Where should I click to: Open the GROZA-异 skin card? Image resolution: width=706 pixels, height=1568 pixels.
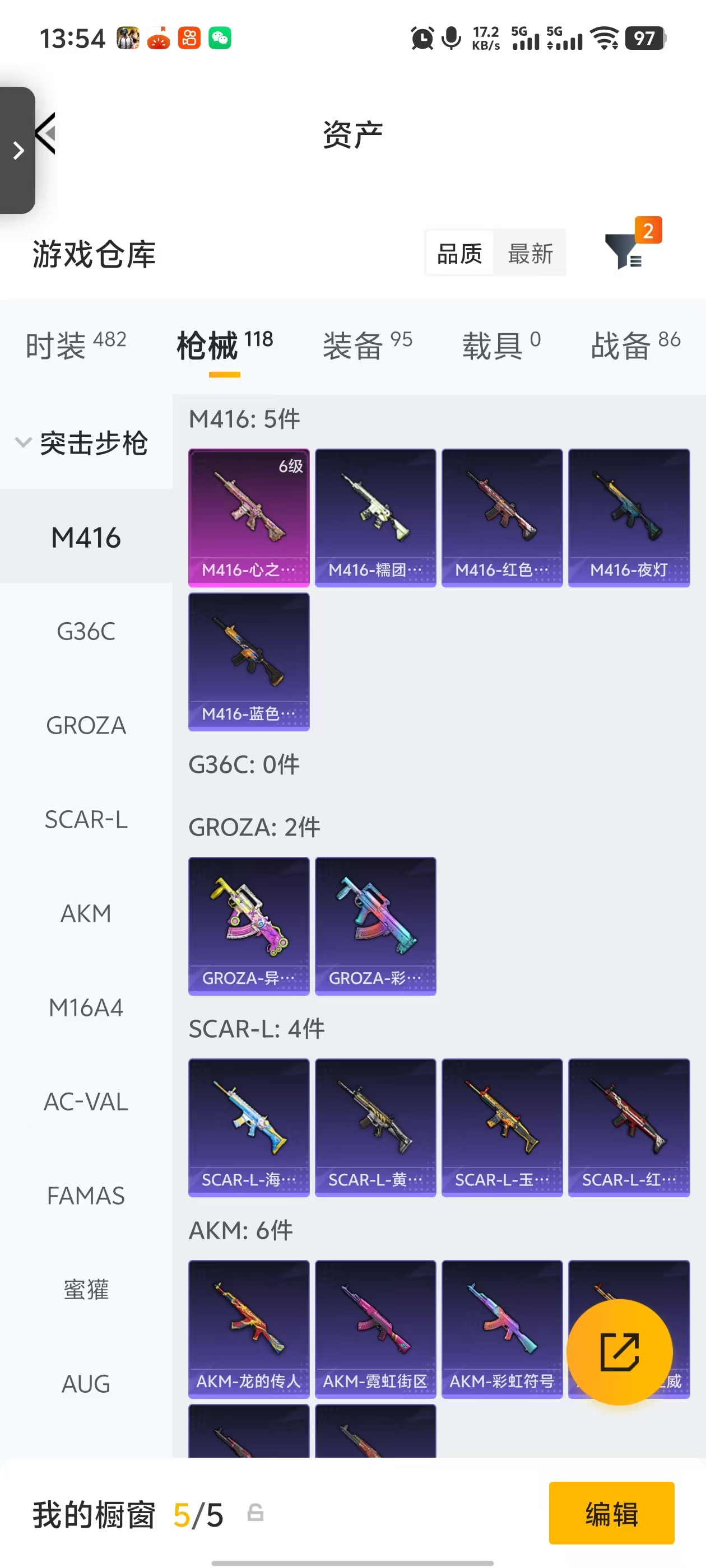(x=249, y=925)
